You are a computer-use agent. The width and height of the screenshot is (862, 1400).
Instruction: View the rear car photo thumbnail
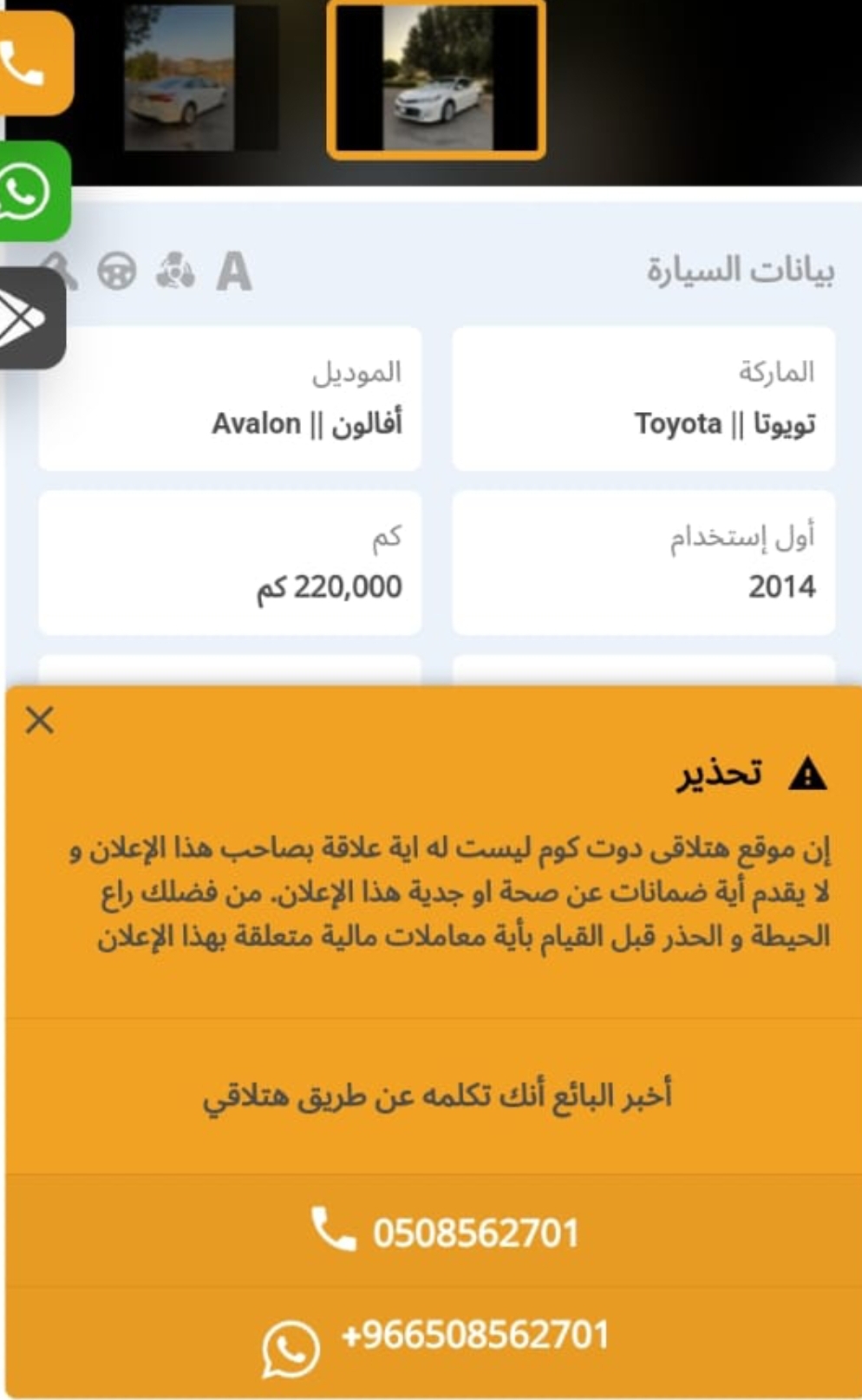pyautogui.click(x=201, y=78)
